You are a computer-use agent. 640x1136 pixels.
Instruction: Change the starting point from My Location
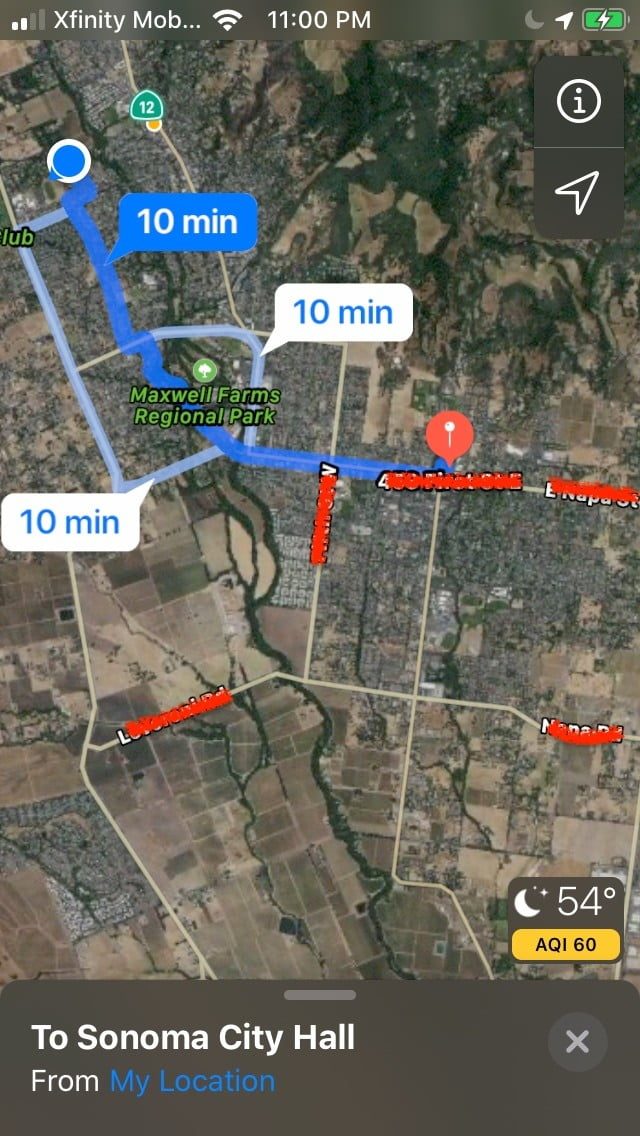coord(192,1081)
